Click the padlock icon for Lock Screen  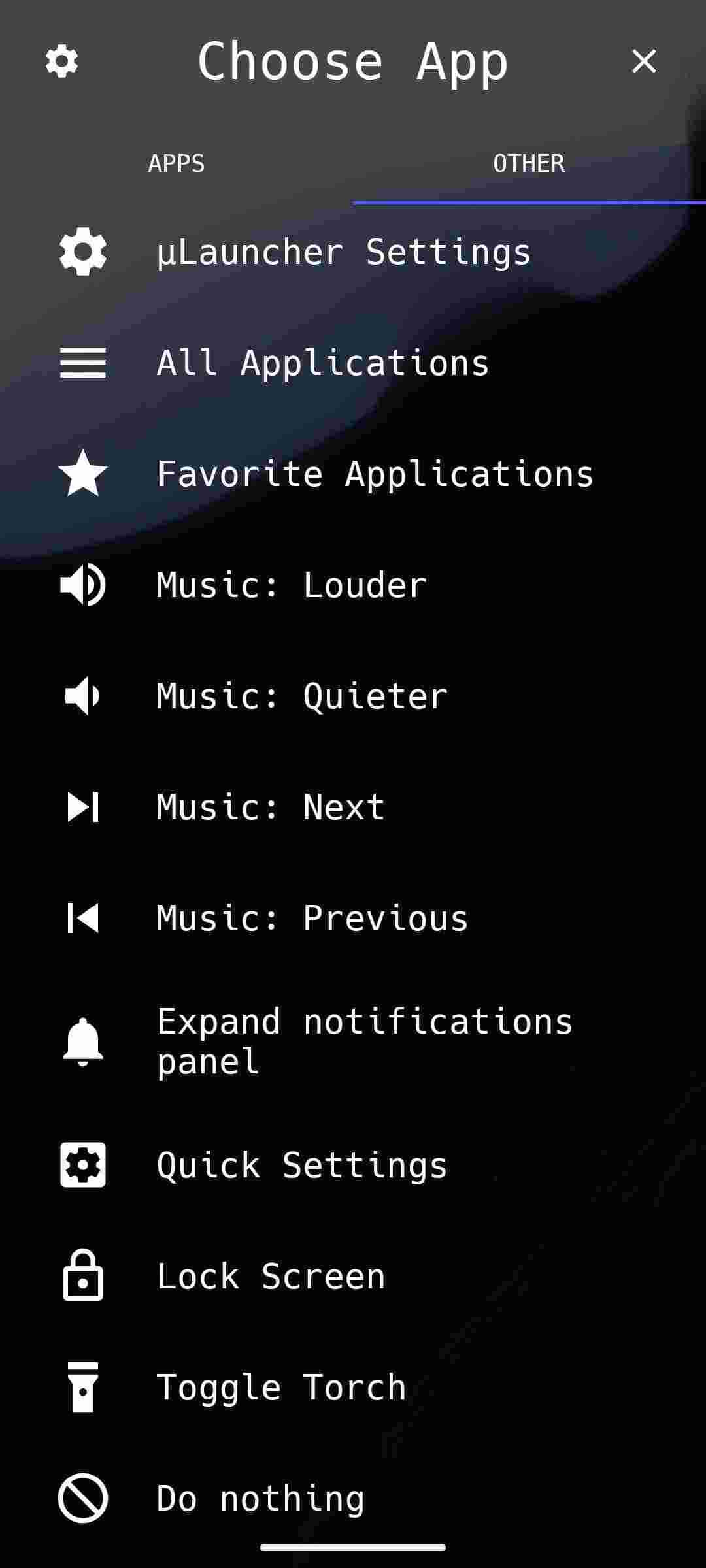(82, 1275)
